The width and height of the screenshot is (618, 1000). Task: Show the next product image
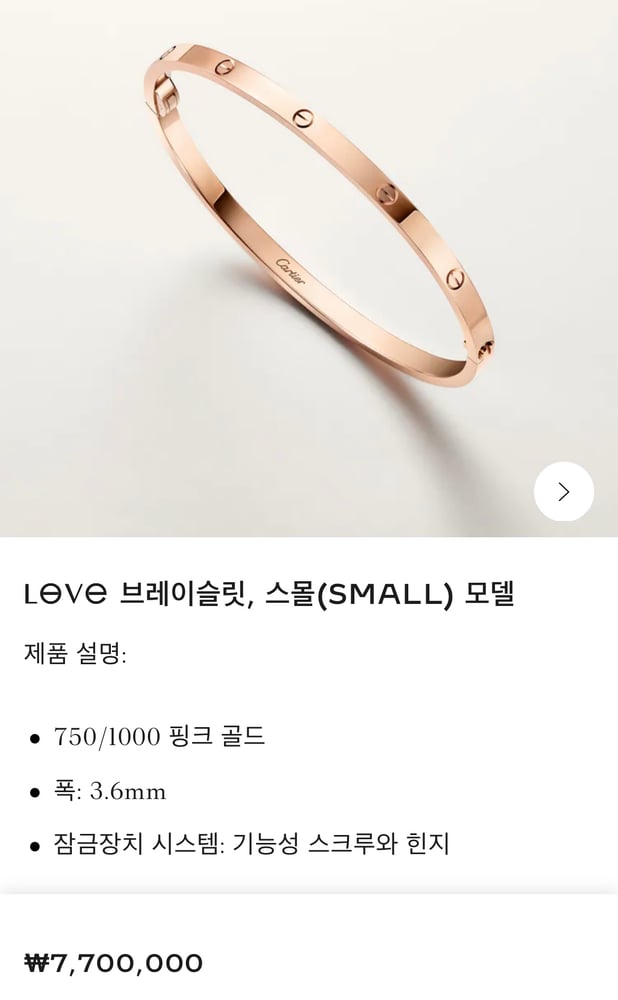point(563,491)
